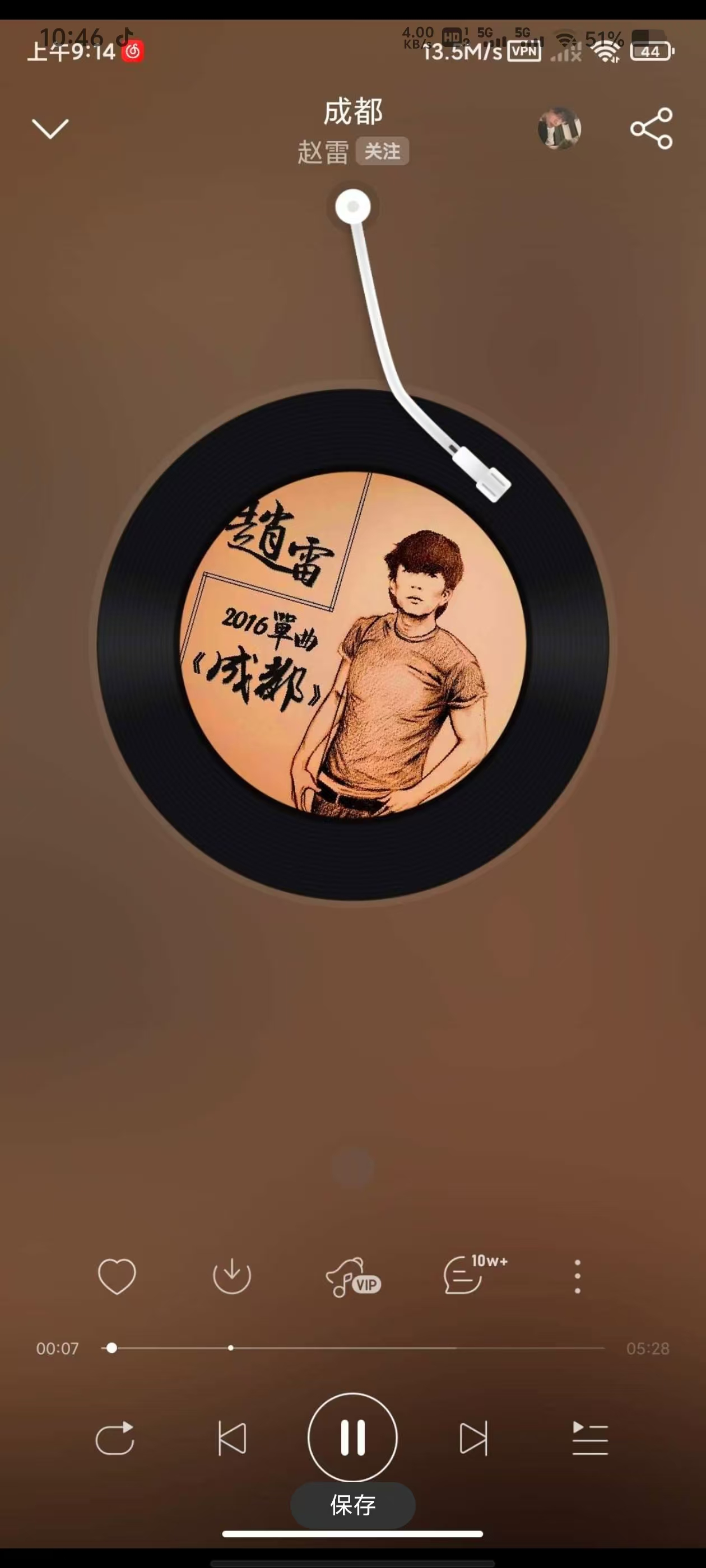Open the round avatar beside share
This screenshot has width=706, height=1568.
559,128
